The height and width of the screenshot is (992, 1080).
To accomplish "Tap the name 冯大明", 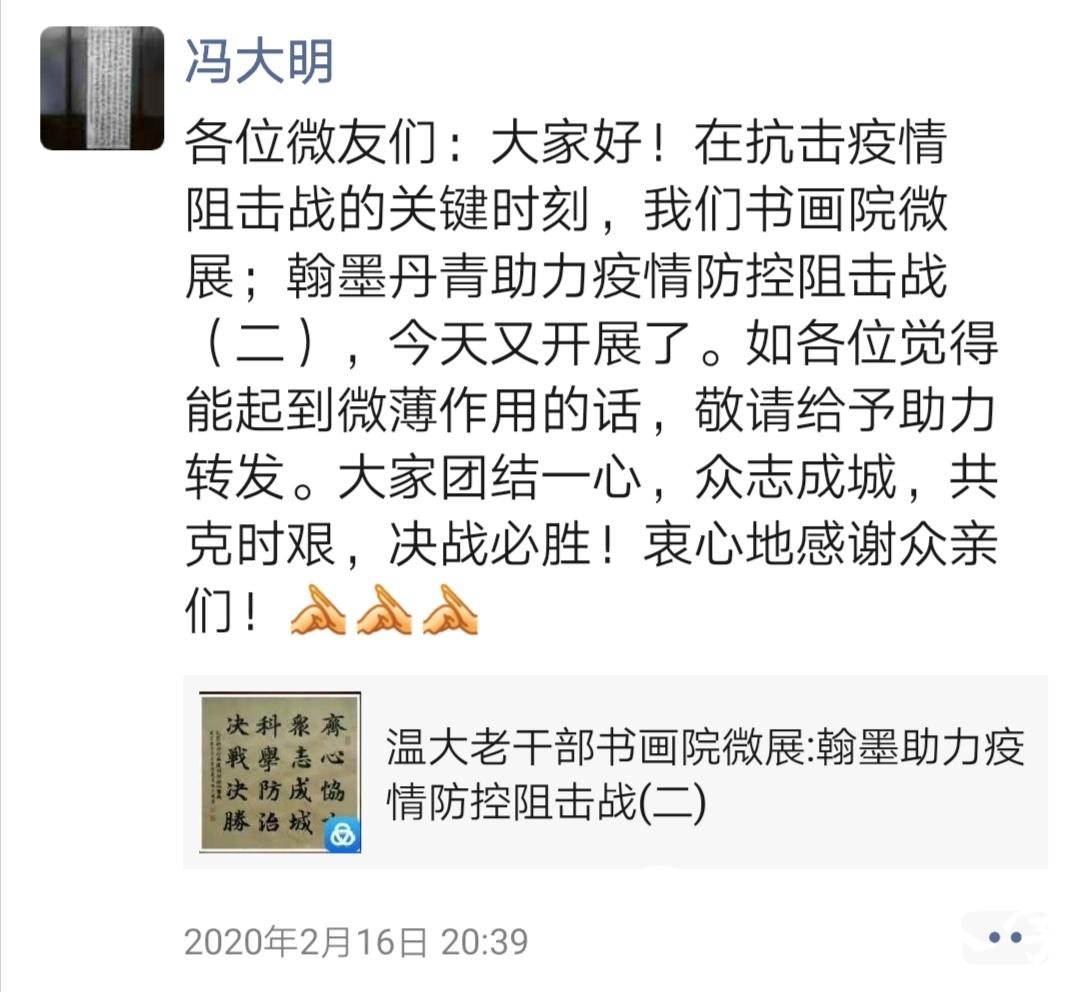I will point(258,60).
